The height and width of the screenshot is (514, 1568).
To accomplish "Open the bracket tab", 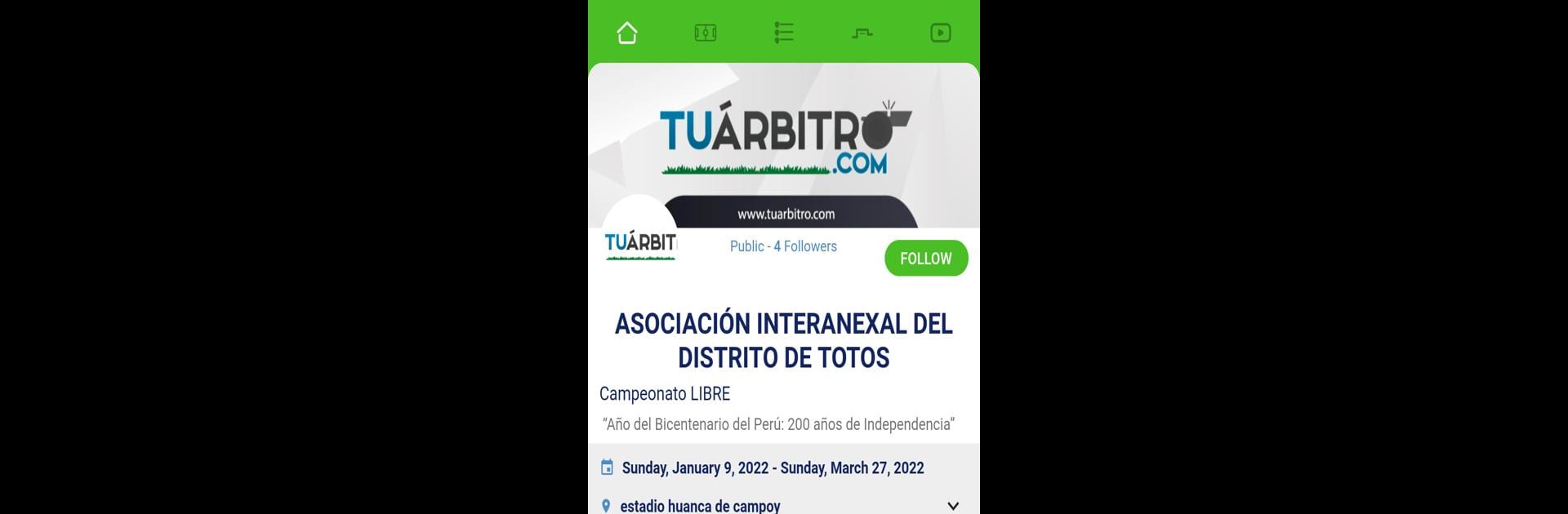I will [x=862, y=33].
